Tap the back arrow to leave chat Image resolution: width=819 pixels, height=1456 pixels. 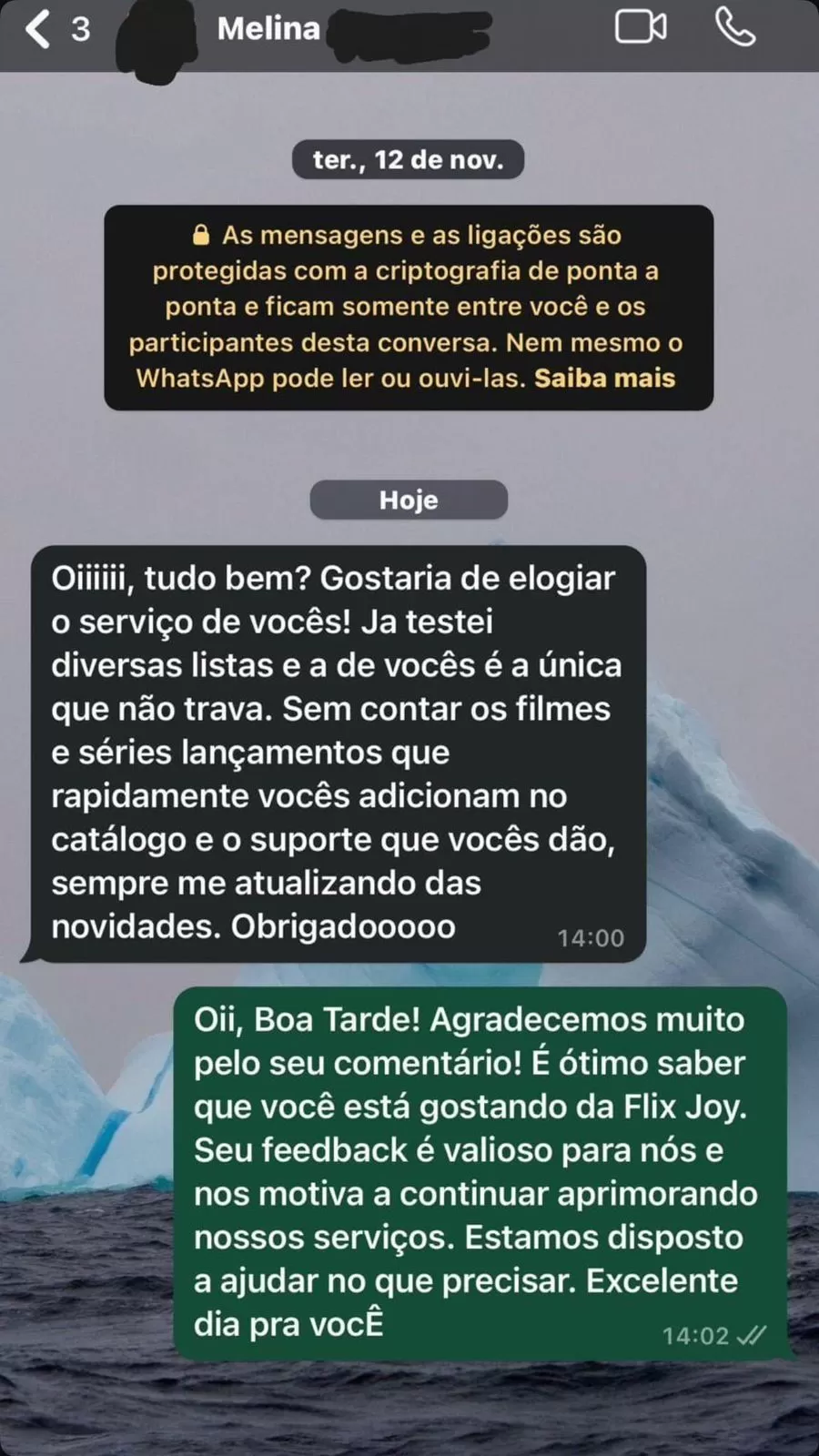point(36,27)
